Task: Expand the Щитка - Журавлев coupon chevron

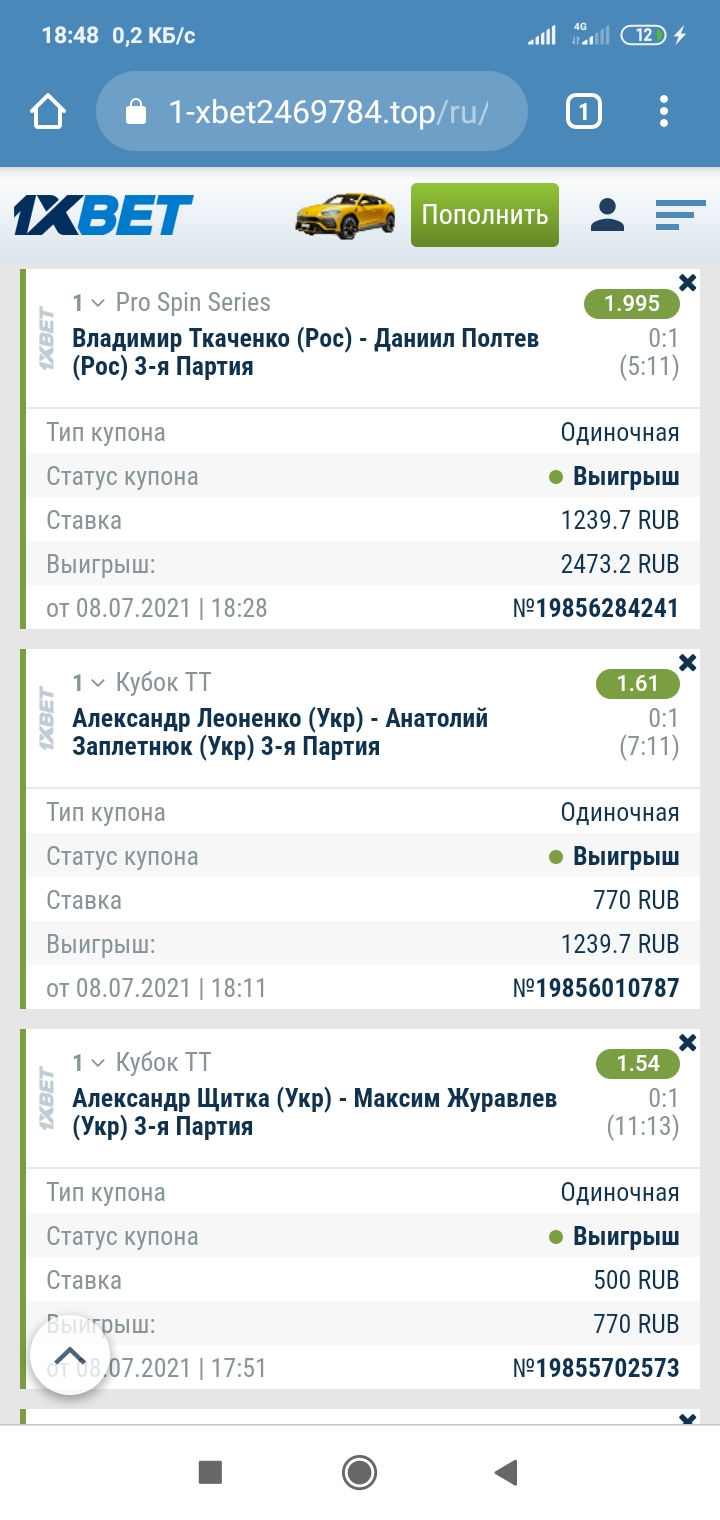Action: (97, 1063)
